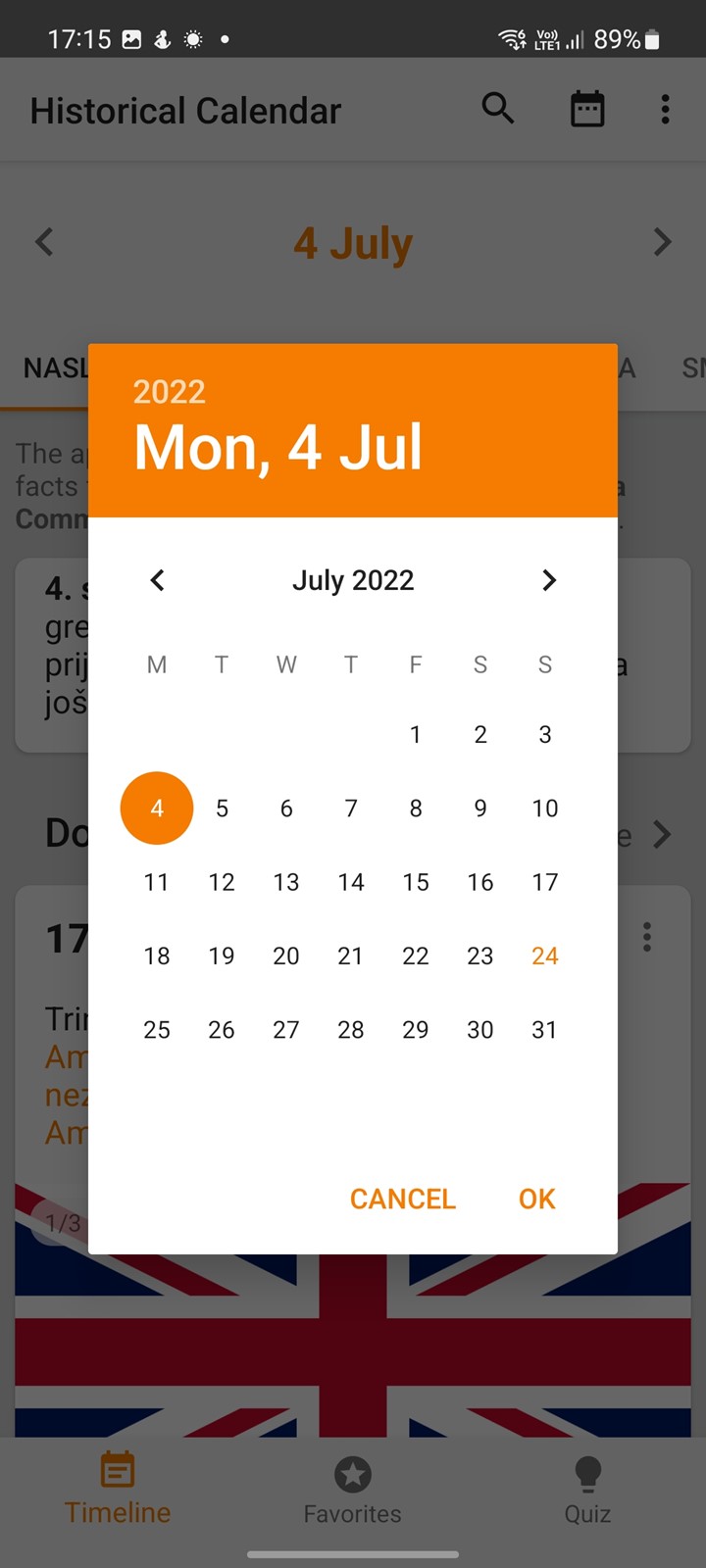The image size is (706, 1568).
Task: Advance to the next month in the picker
Action: pyautogui.click(x=549, y=580)
